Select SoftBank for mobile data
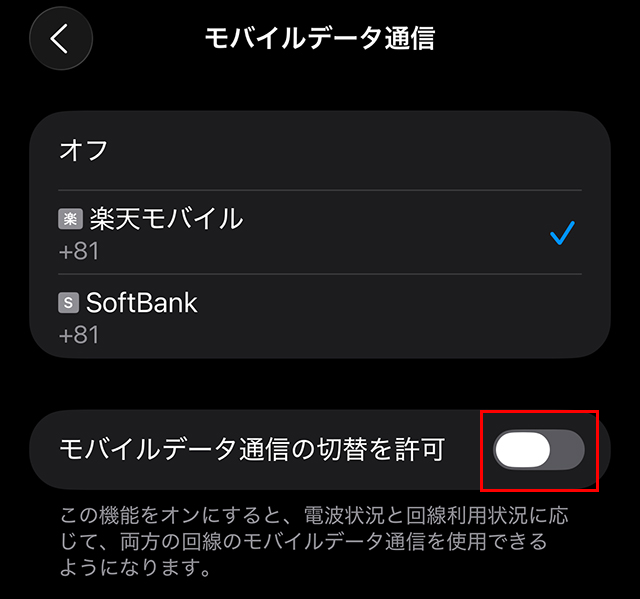The image size is (640, 599). click(320, 316)
